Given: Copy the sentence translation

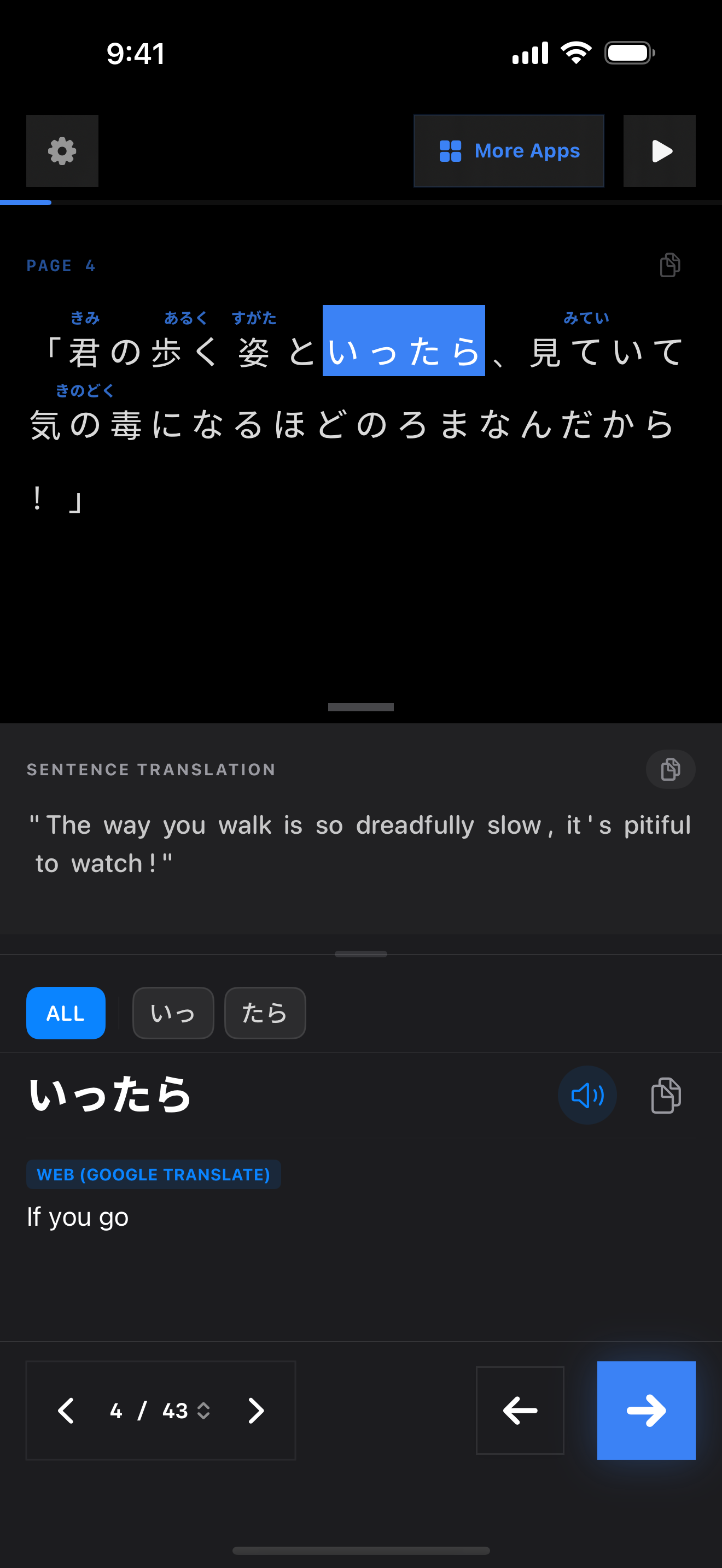Looking at the screenshot, I should point(670,769).
